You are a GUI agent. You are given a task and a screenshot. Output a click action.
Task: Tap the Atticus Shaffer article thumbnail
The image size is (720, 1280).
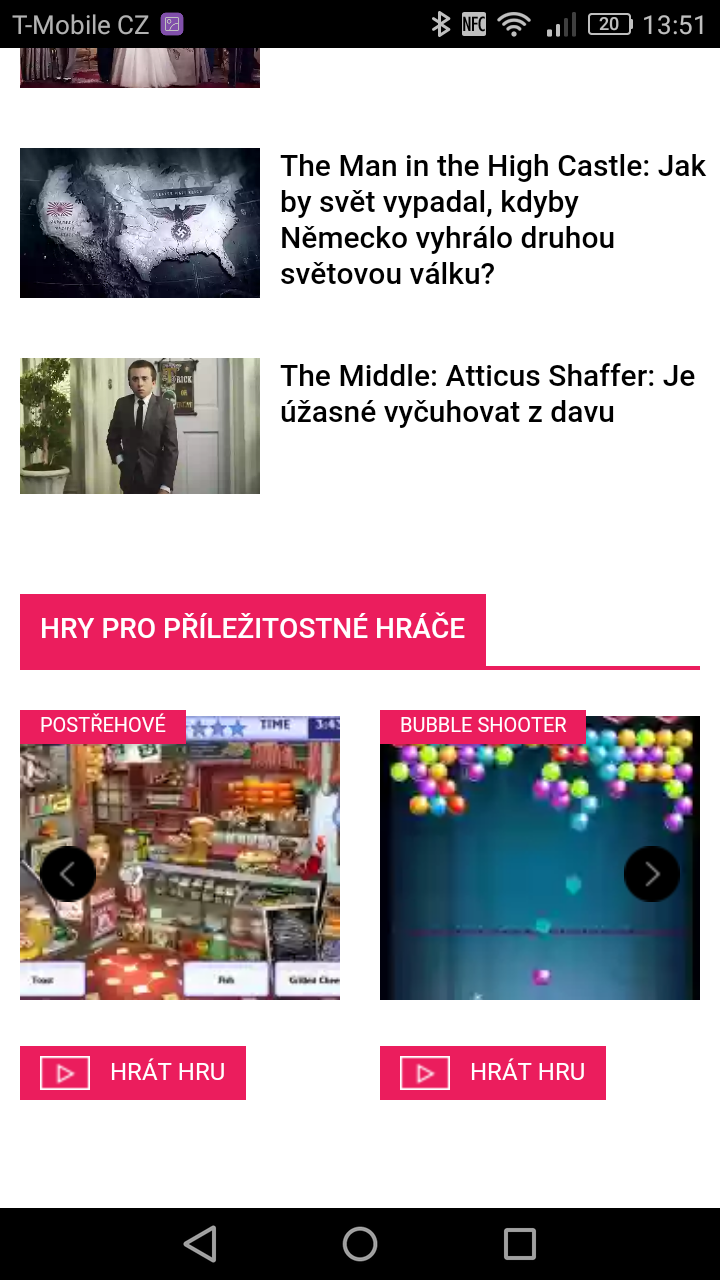[x=140, y=426]
